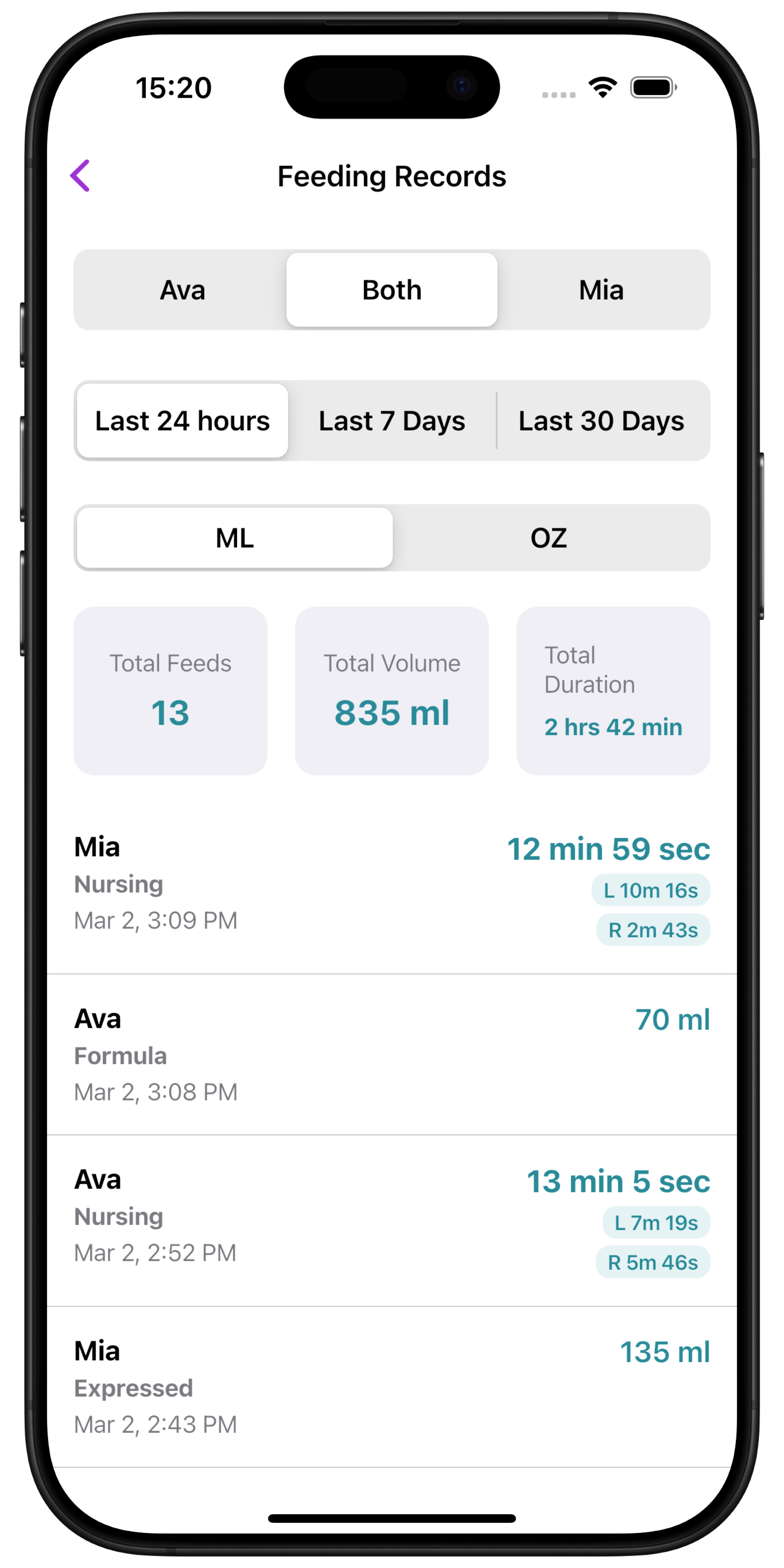Viewport: 784px width, 1568px height.
Task: Choose ML as the volume unit
Action: click(x=234, y=538)
